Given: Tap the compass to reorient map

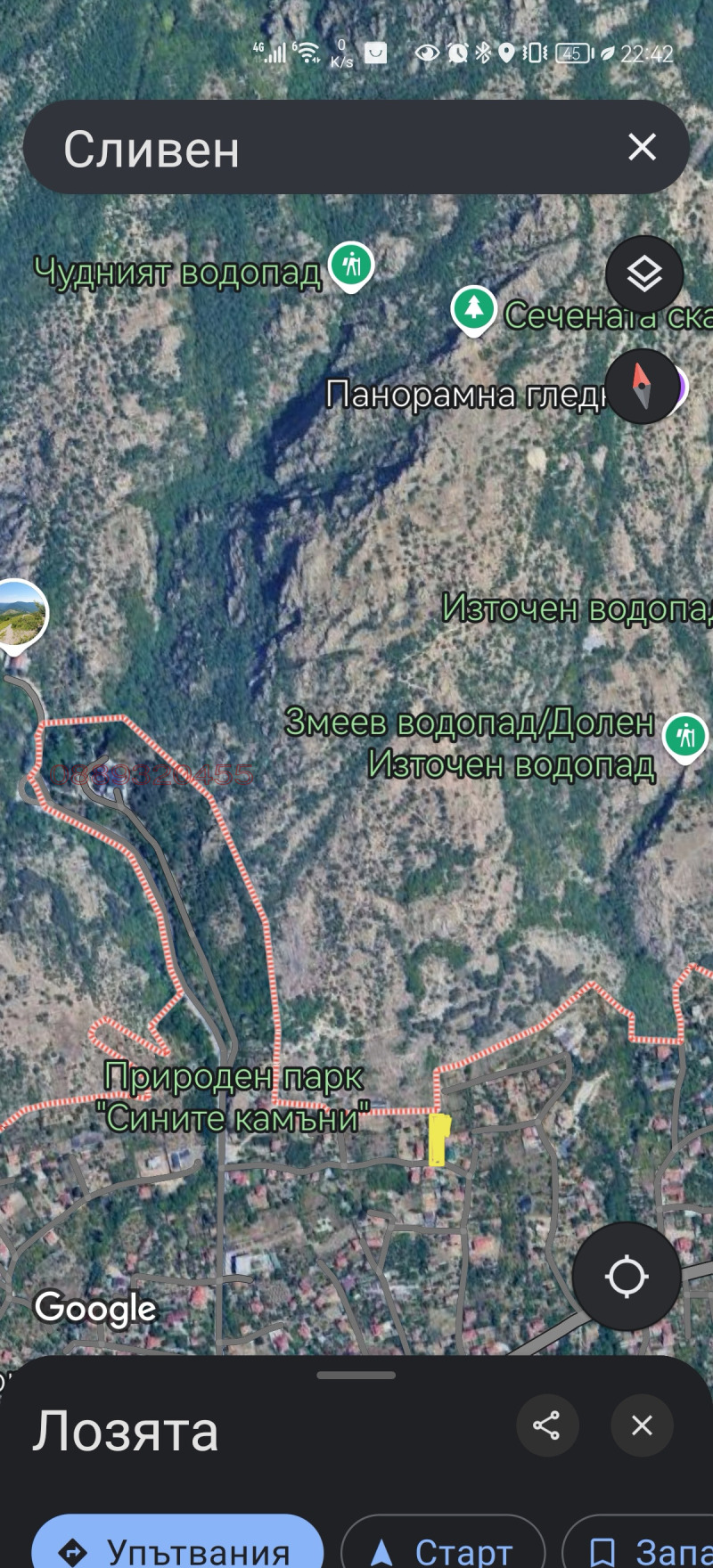Looking at the screenshot, I should (642, 386).
